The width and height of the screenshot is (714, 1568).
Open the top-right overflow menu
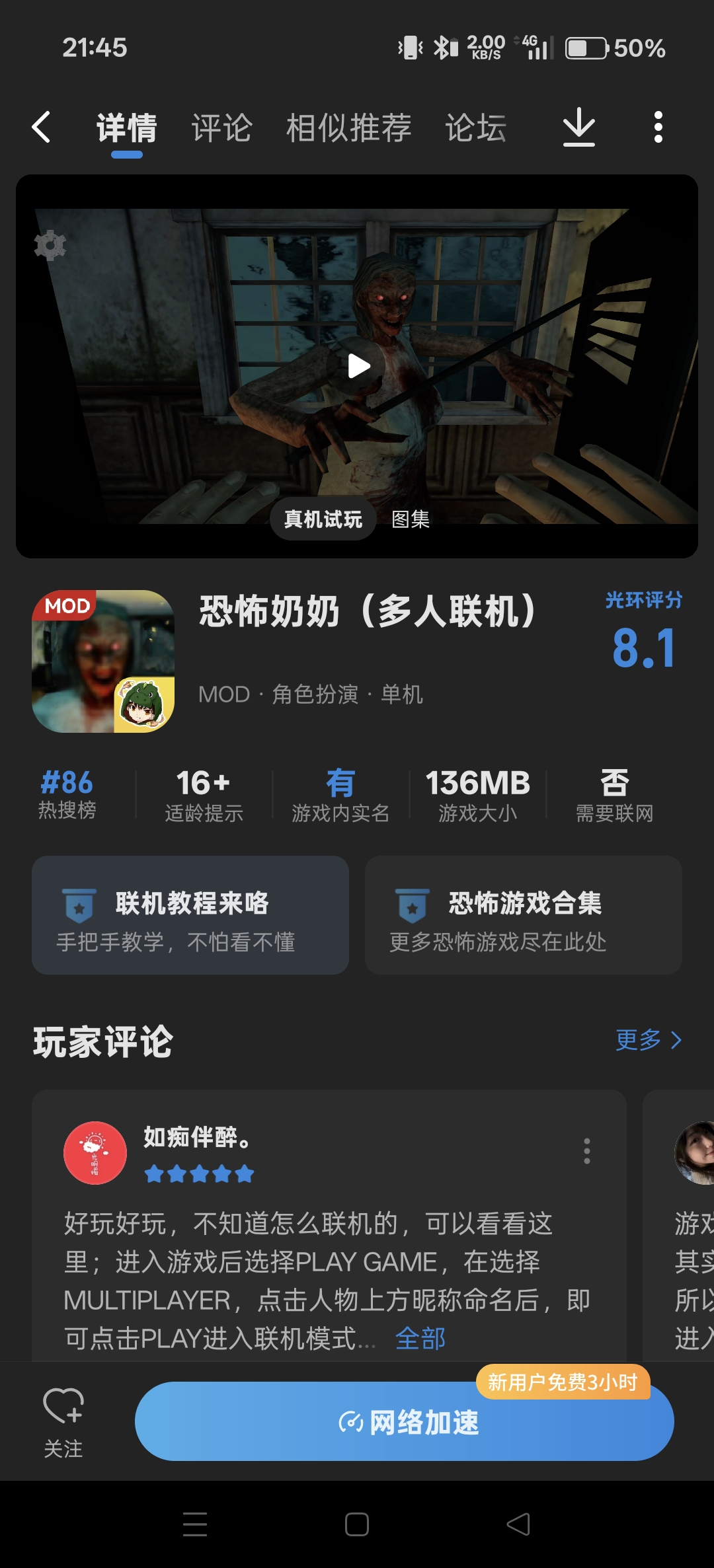point(658,127)
